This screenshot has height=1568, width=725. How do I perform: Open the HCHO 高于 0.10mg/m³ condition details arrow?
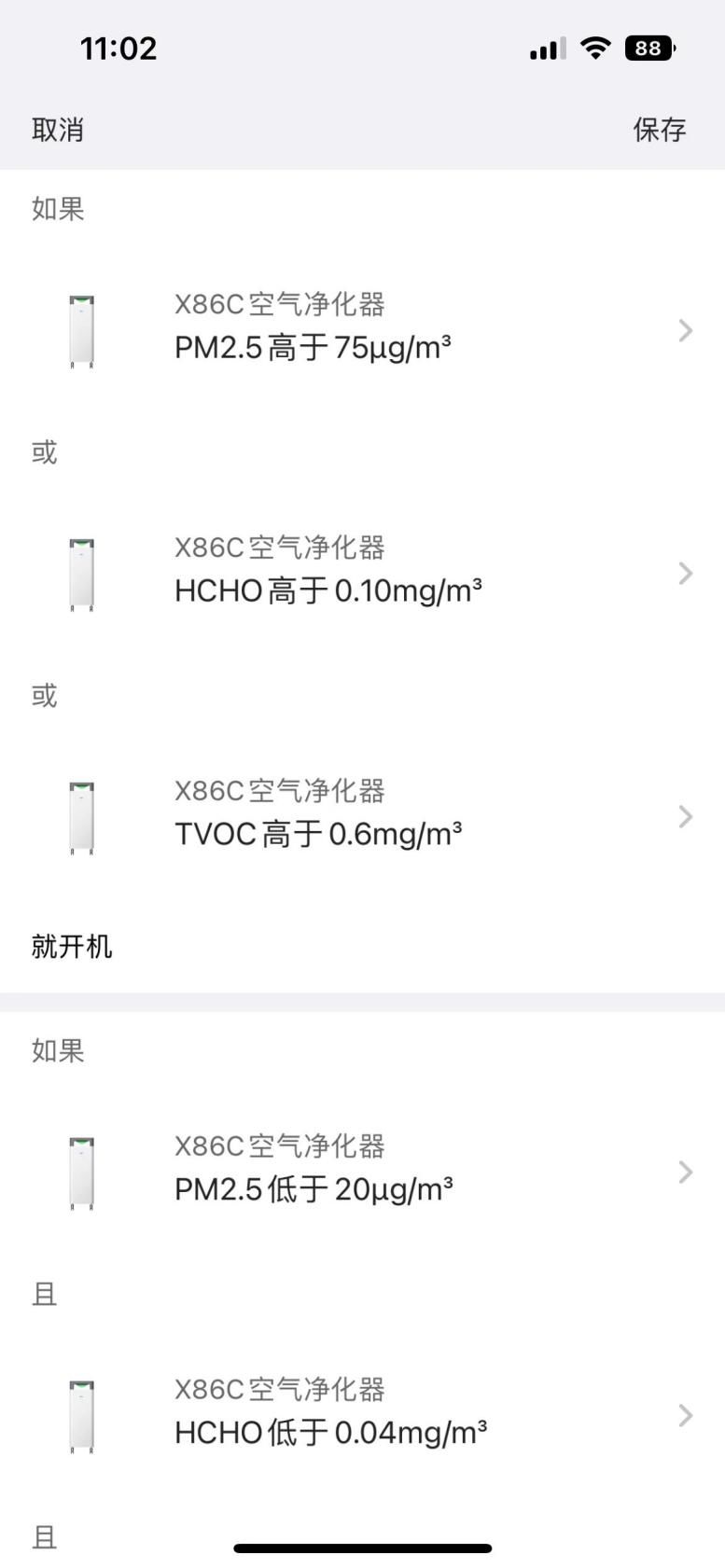pyautogui.click(x=686, y=574)
